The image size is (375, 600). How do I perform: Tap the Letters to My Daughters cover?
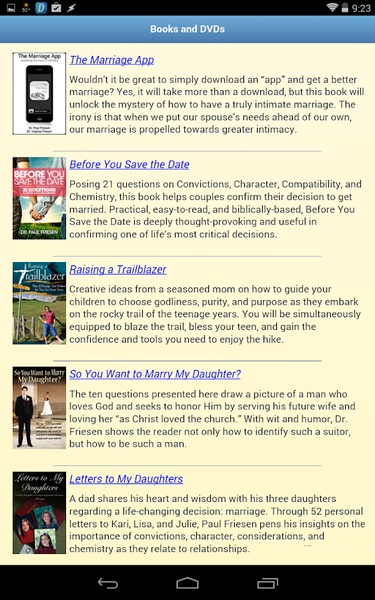pos(39,512)
